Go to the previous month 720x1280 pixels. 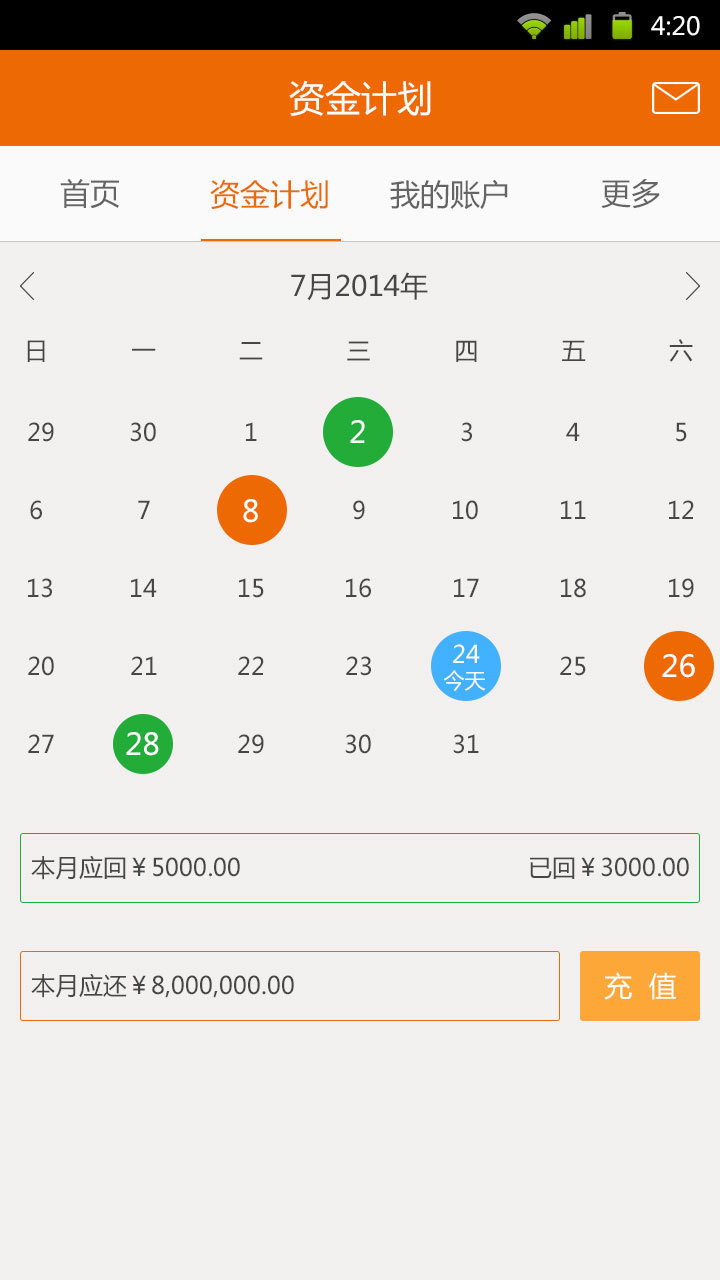click(28, 287)
